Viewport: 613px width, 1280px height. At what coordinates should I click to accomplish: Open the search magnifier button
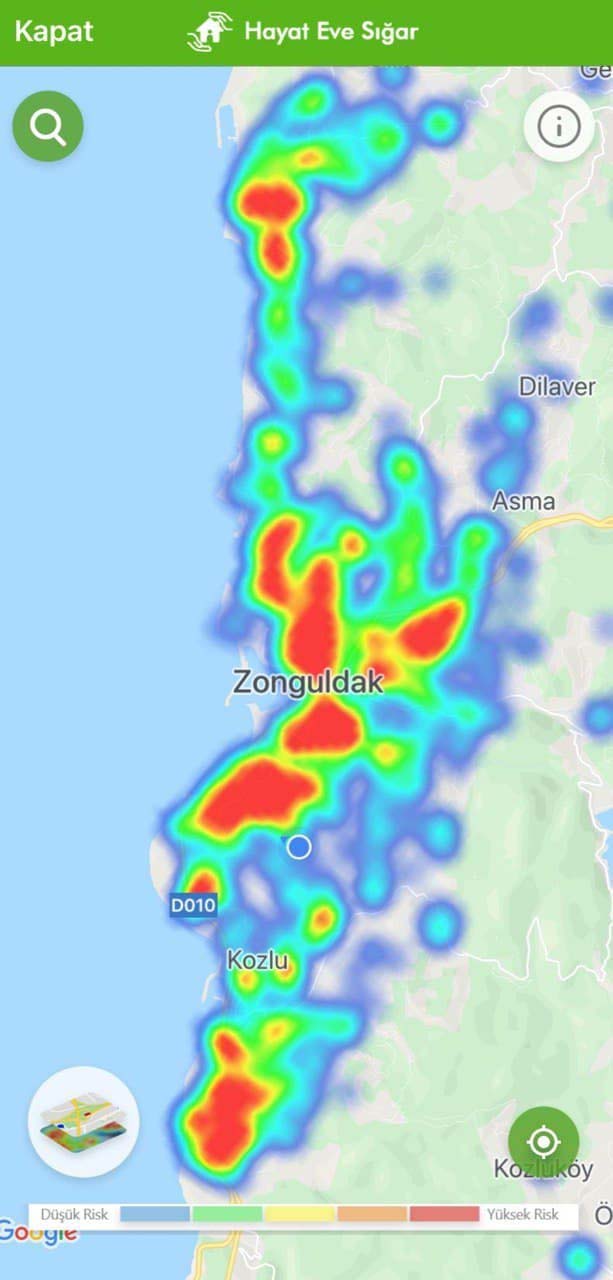[47, 126]
